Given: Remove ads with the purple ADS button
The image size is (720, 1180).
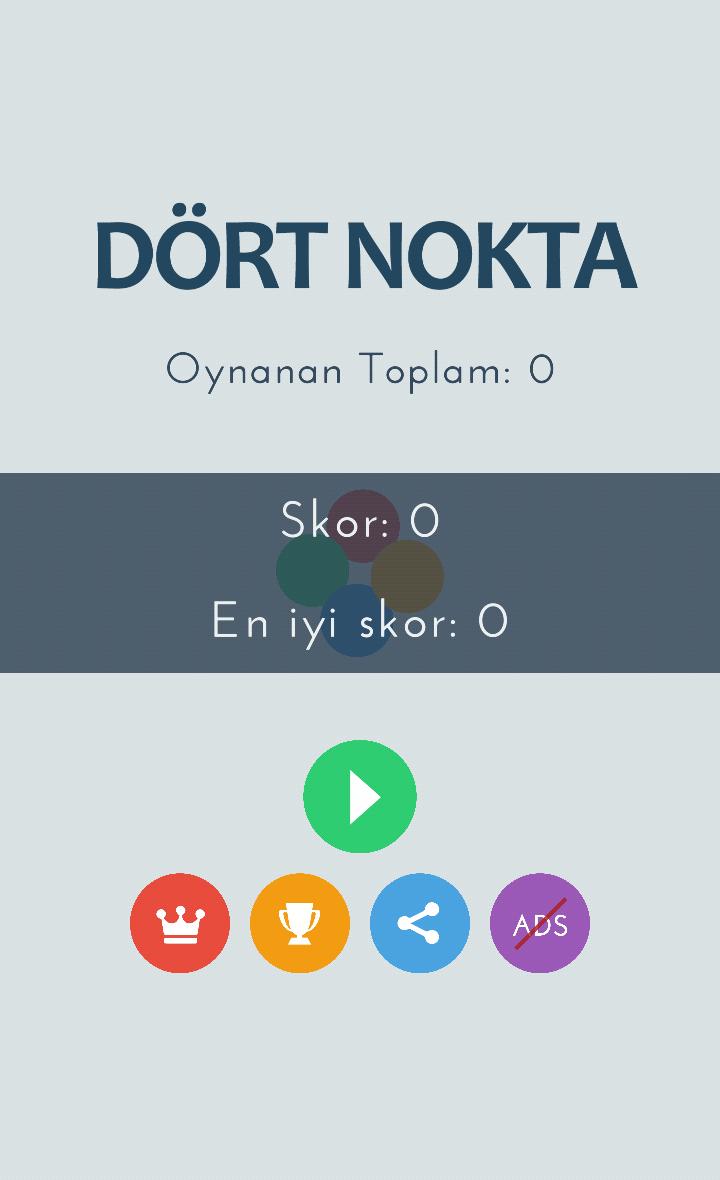Looking at the screenshot, I should coord(540,923).
